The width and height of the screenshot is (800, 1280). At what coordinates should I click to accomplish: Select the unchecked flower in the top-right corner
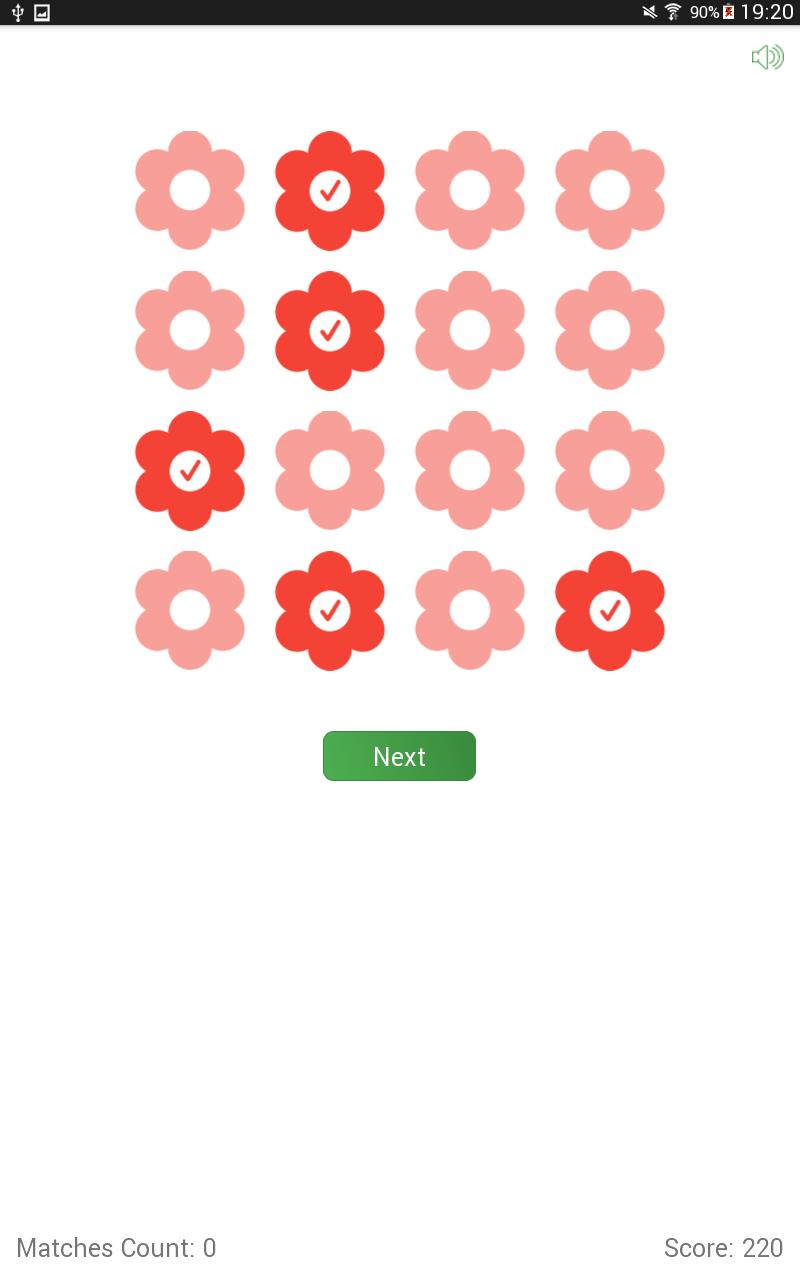[x=610, y=190]
